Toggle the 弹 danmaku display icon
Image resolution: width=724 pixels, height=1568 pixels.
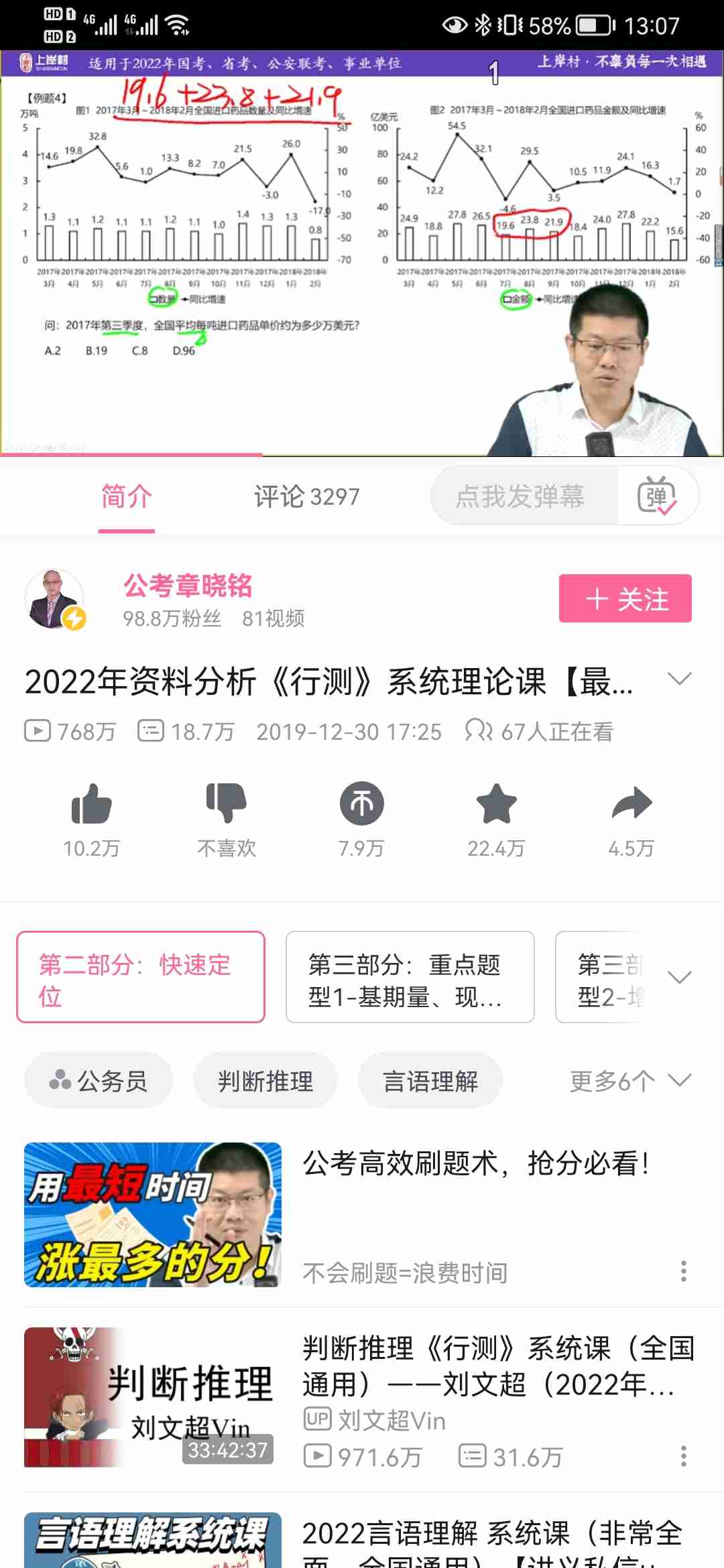point(657,497)
